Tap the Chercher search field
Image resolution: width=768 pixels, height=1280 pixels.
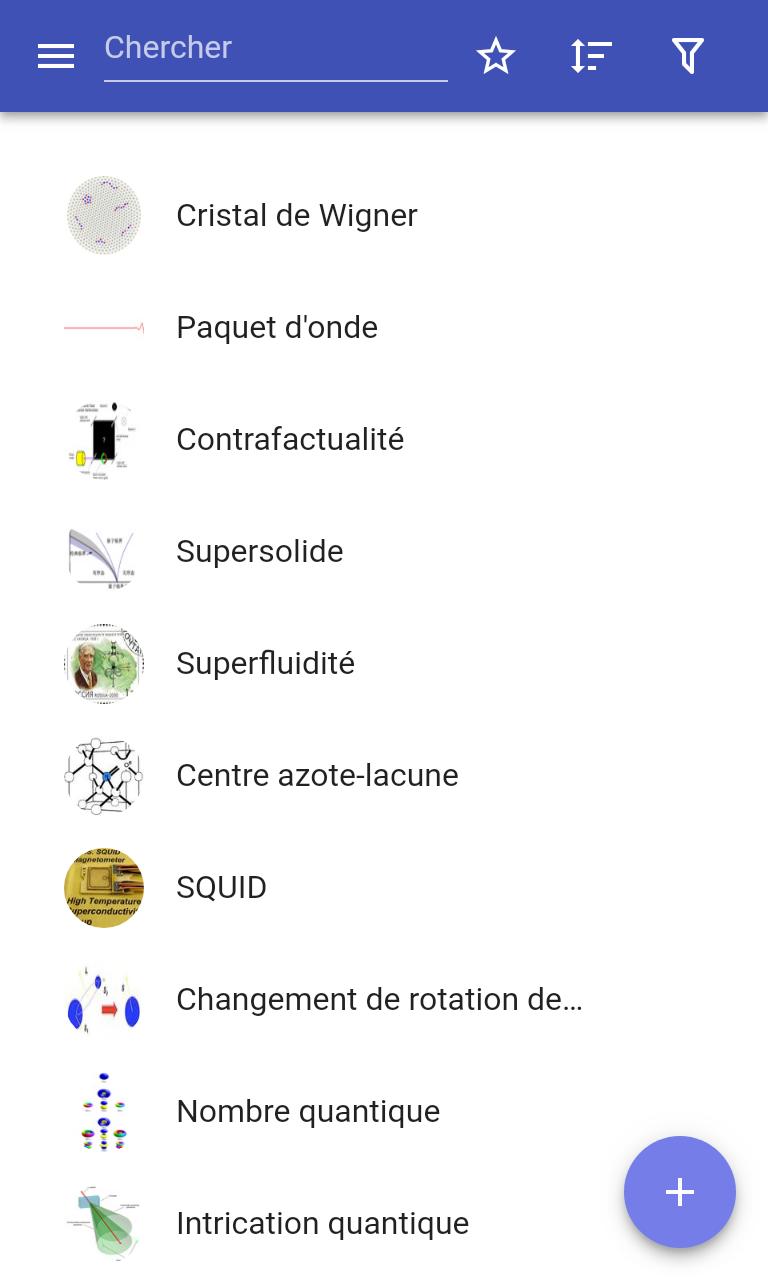point(275,50)
